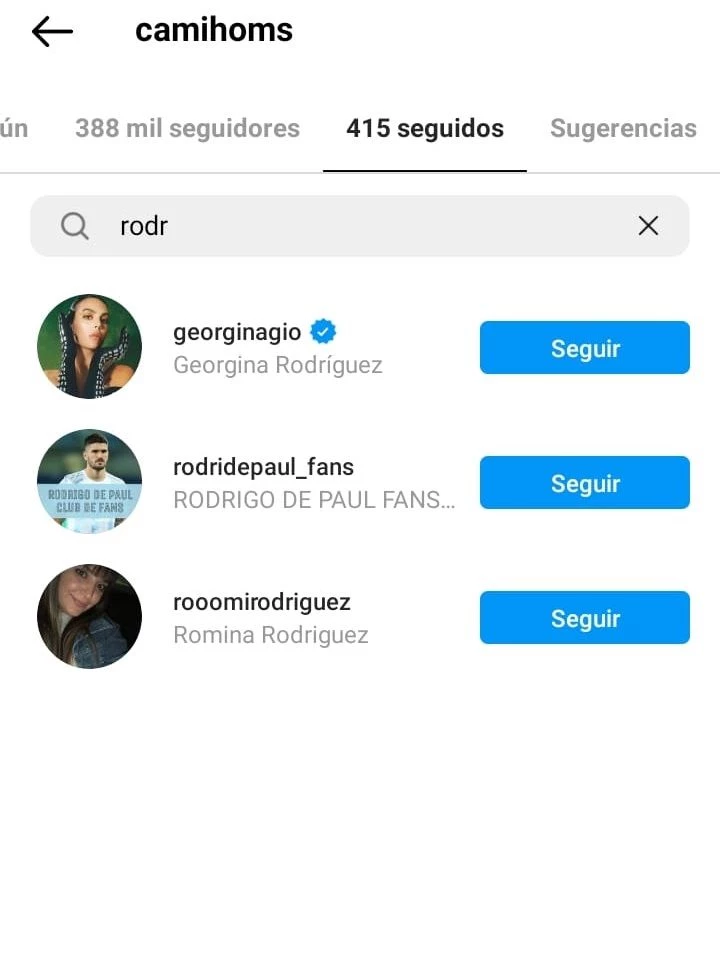Clear the search text with X

[x=648, y=226]
